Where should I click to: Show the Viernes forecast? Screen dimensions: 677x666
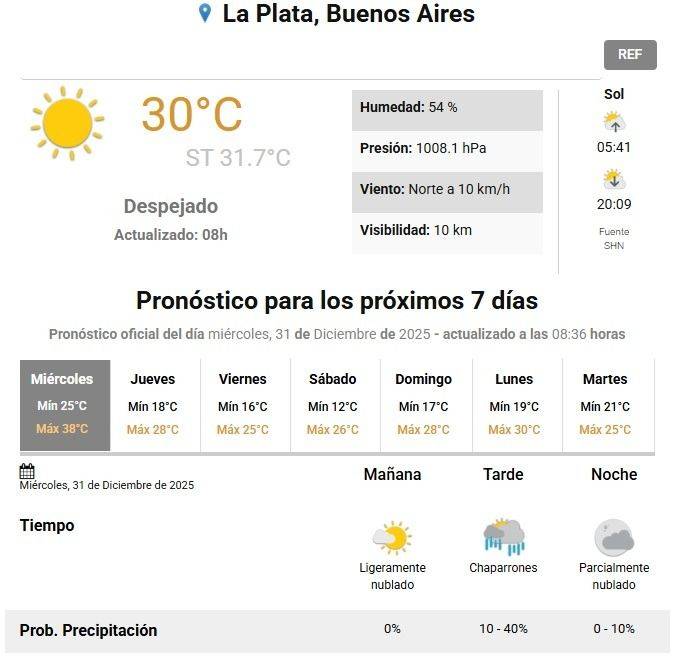tap(243, 405)
